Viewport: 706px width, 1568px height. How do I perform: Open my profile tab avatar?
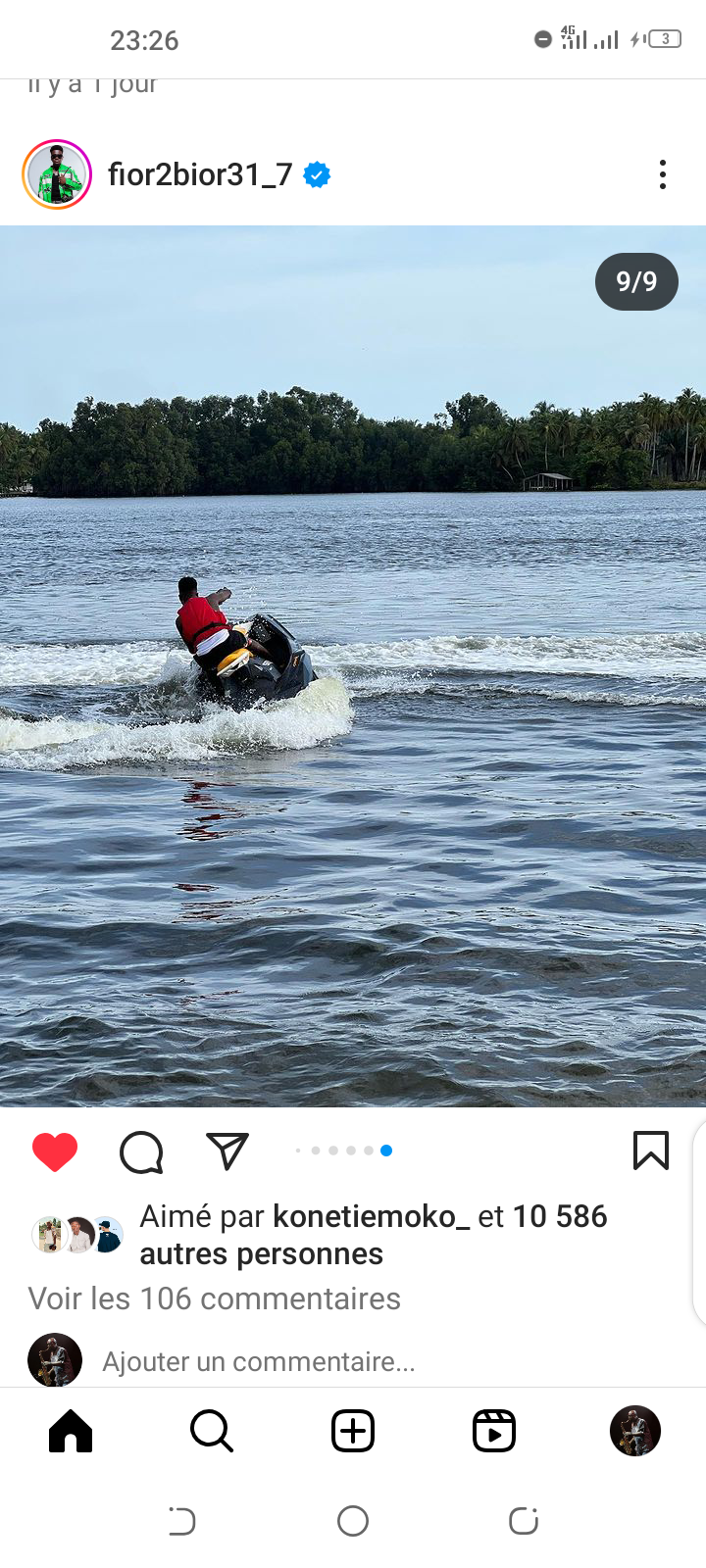(634, 1431)
